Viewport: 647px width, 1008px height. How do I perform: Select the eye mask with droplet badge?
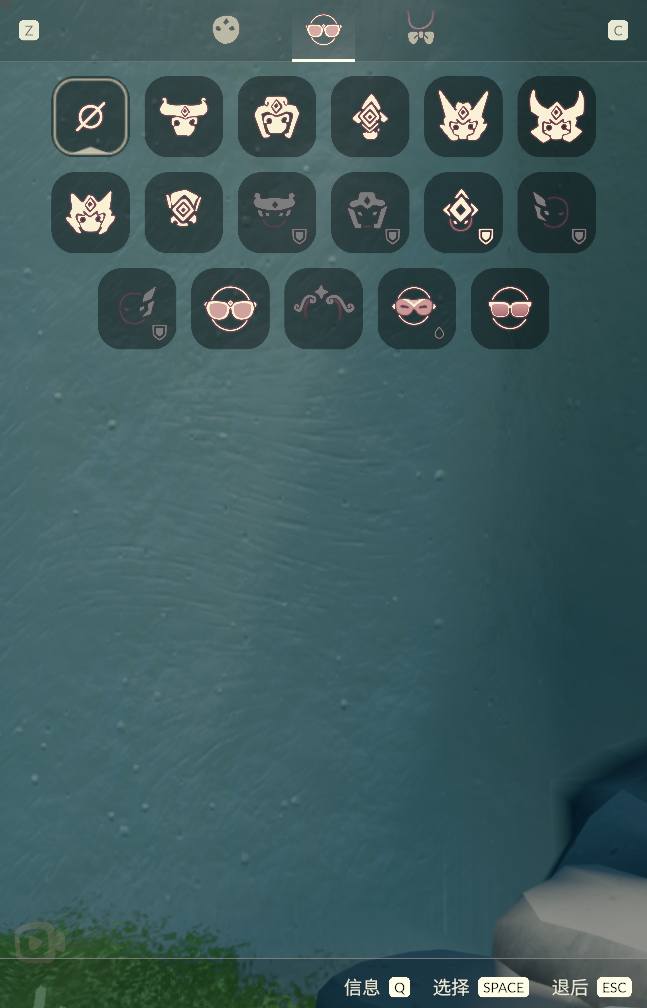[416, 308]
